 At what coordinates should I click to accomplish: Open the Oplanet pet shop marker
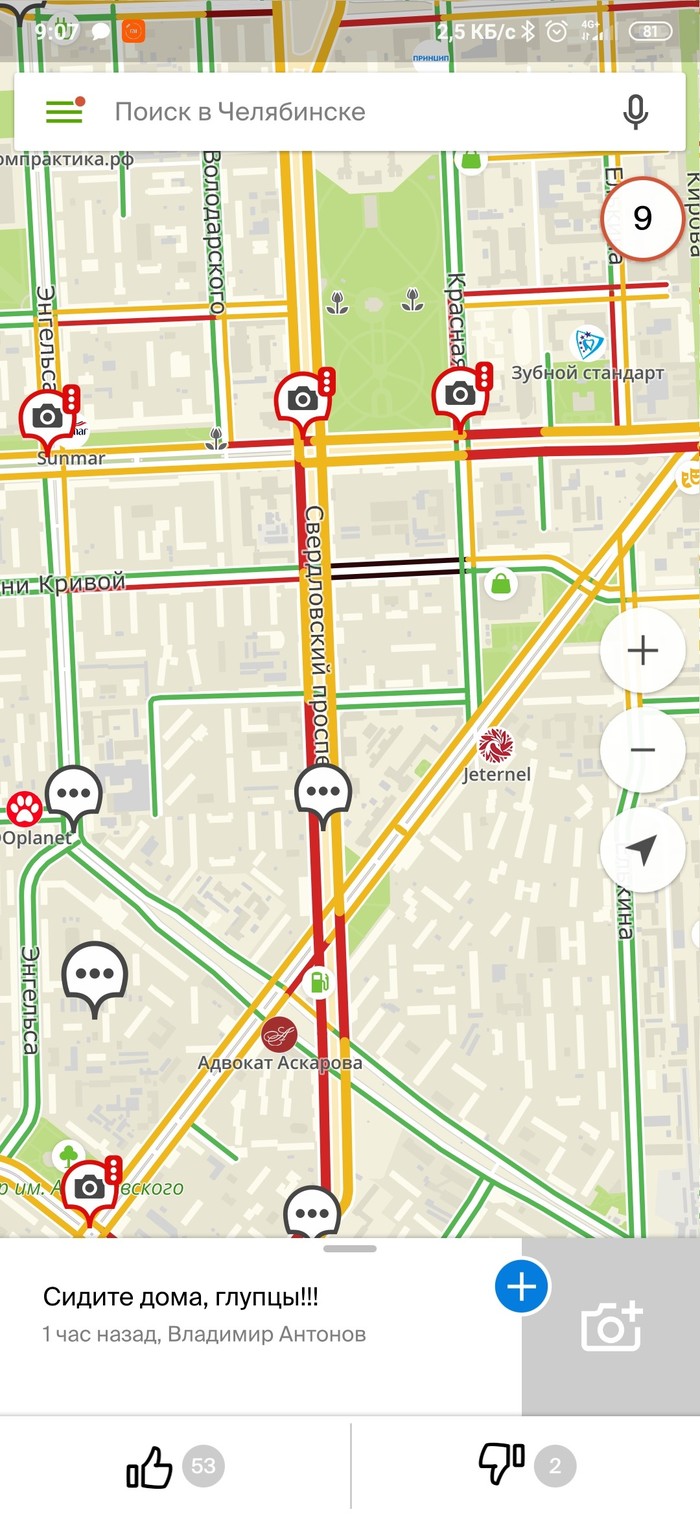pyautogui.click(x=20, y=807)
